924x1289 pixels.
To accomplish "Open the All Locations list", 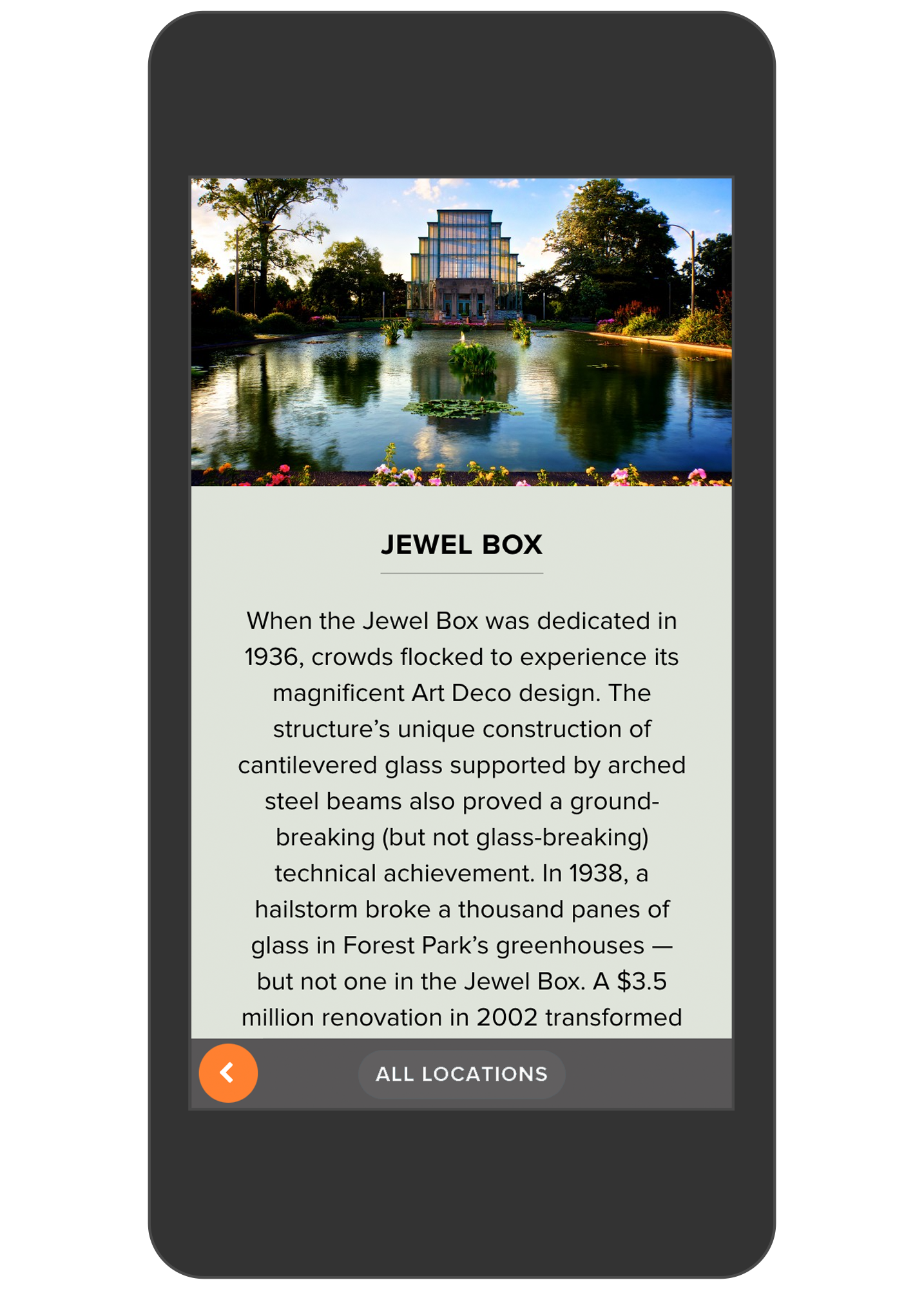I will [461, 1074].
